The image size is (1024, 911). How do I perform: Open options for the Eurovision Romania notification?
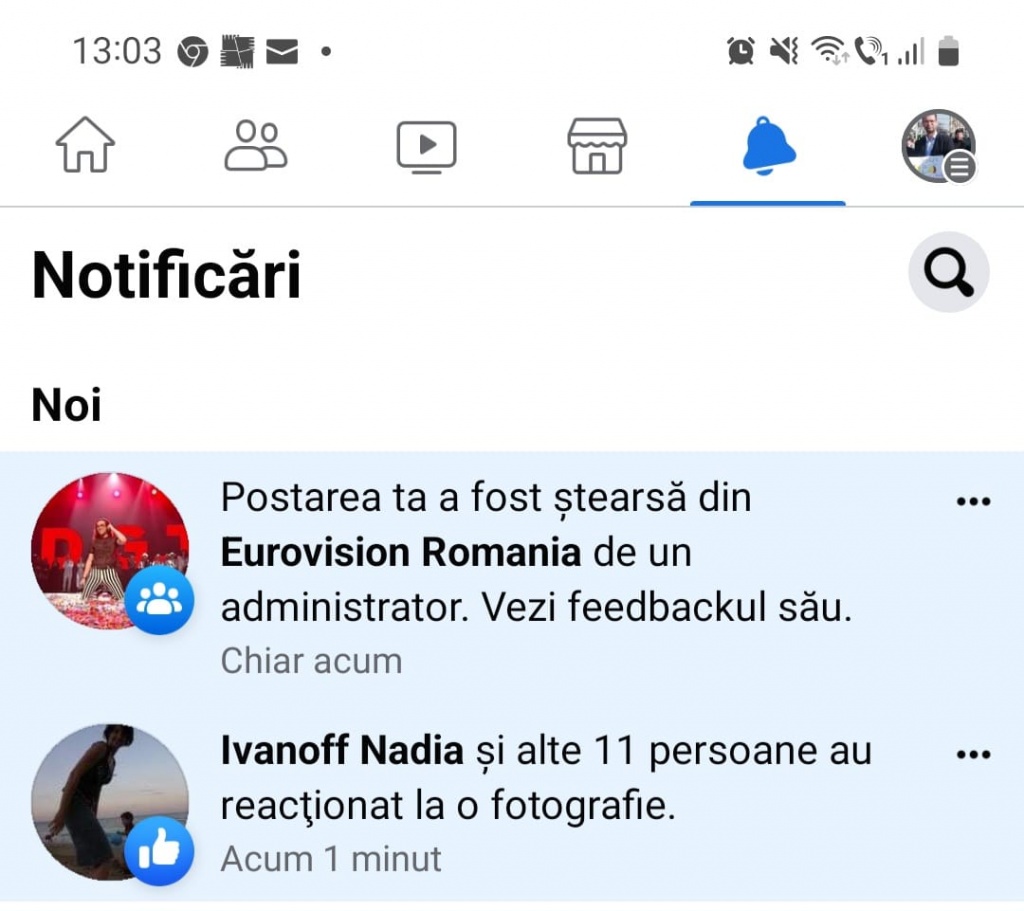(973, 502)
